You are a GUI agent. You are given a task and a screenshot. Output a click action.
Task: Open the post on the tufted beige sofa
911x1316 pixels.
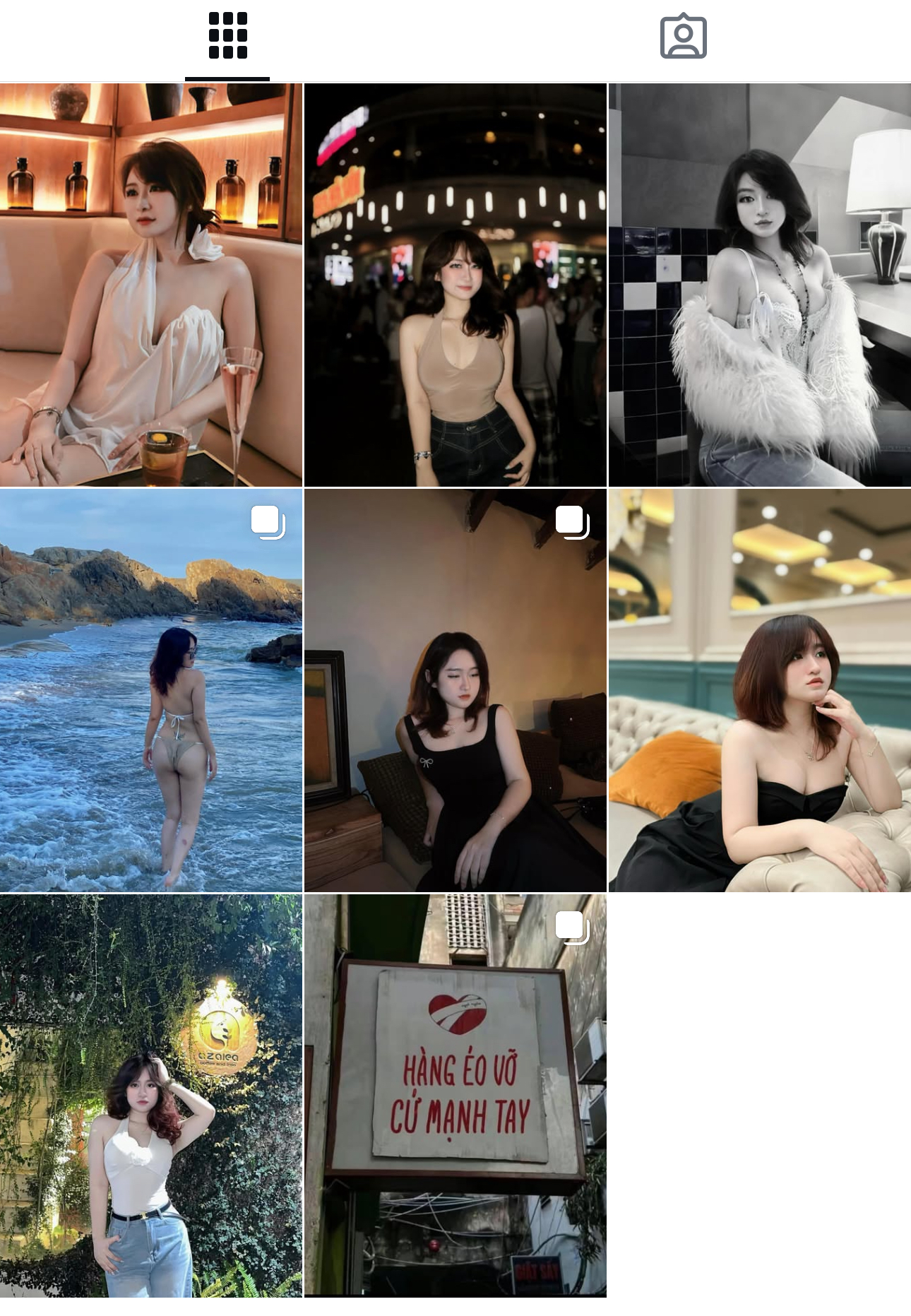click(760, 690)
